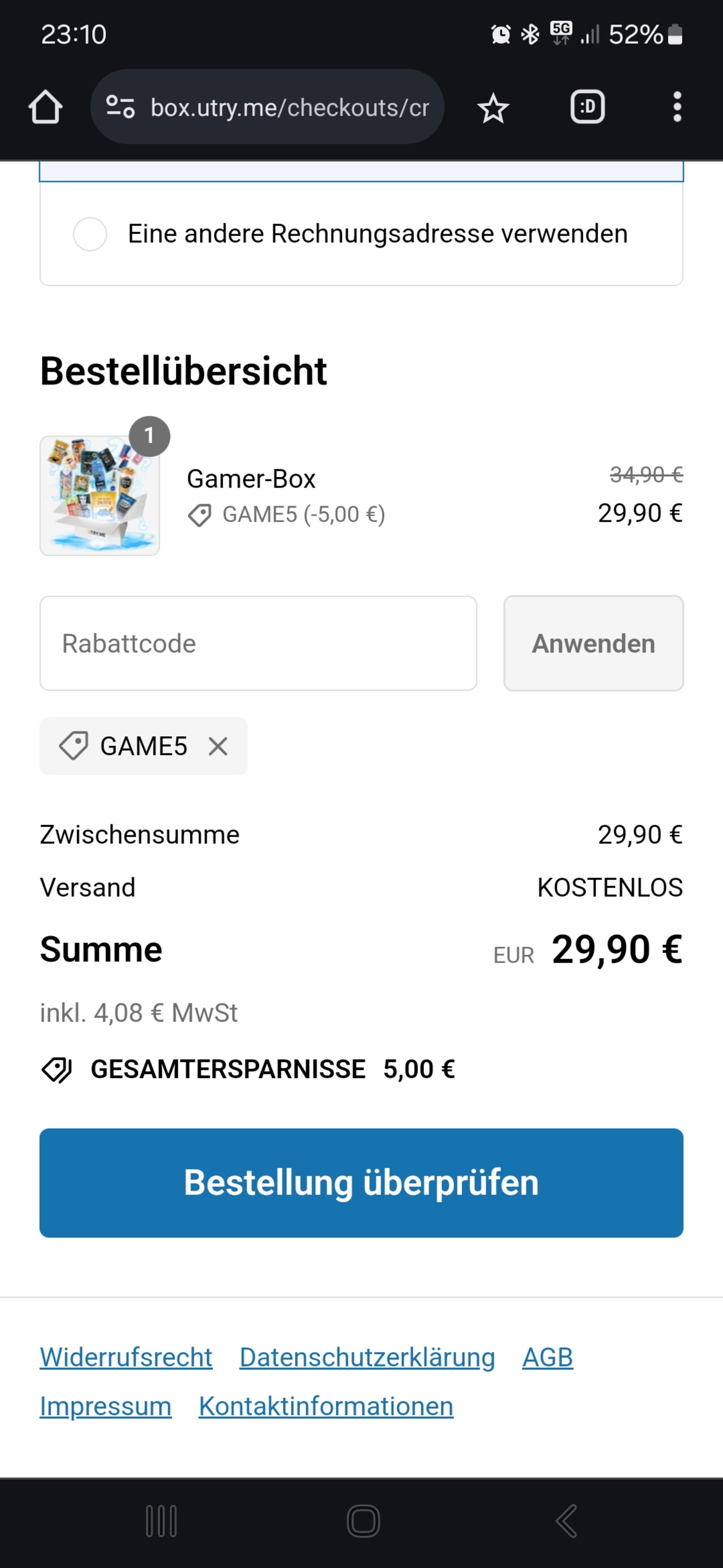The height and width of the screenshot is (1568, 723).
Task: Focus the Rabattcode field
Action: click(258, 643)
